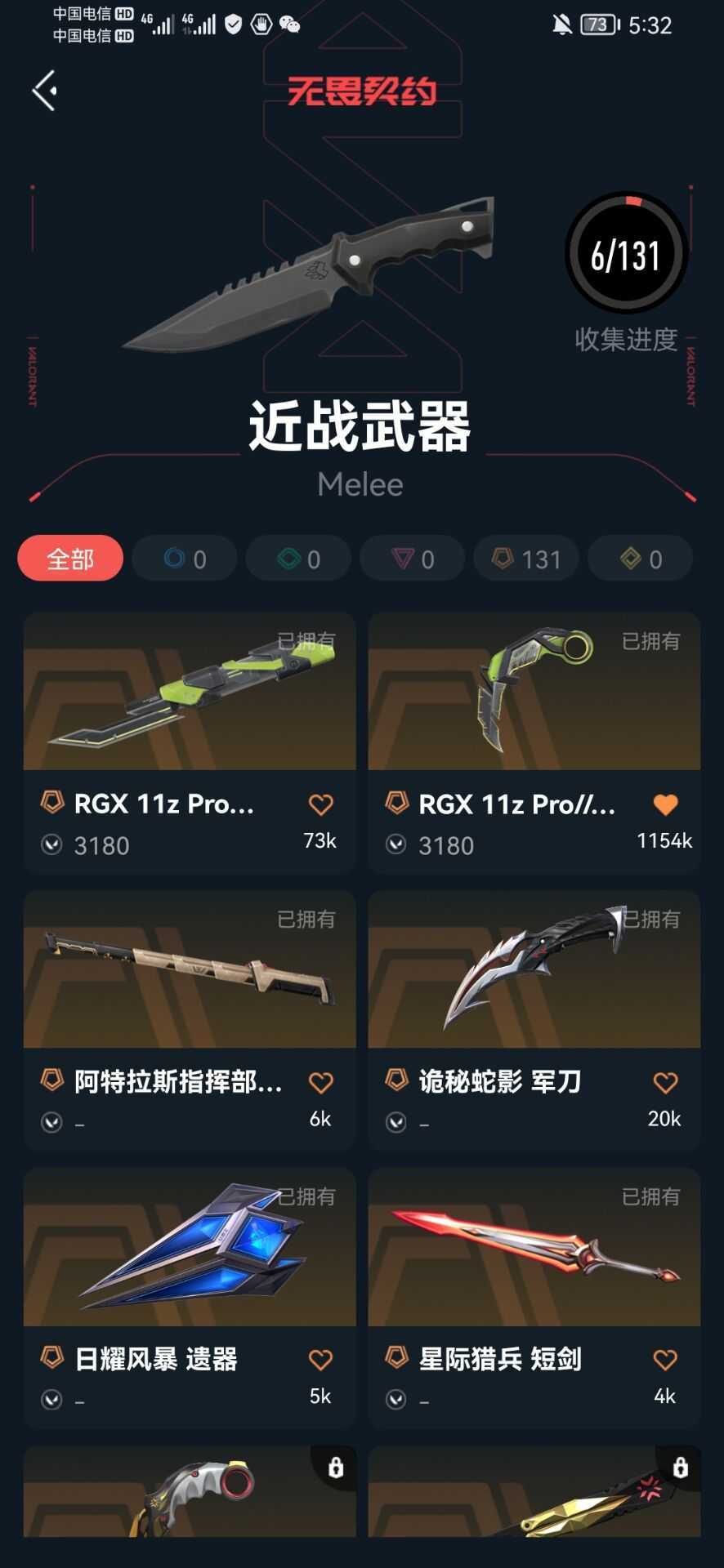
Task: Like the 星际猎兵 短剑 skin
Action: point(665,1361)
